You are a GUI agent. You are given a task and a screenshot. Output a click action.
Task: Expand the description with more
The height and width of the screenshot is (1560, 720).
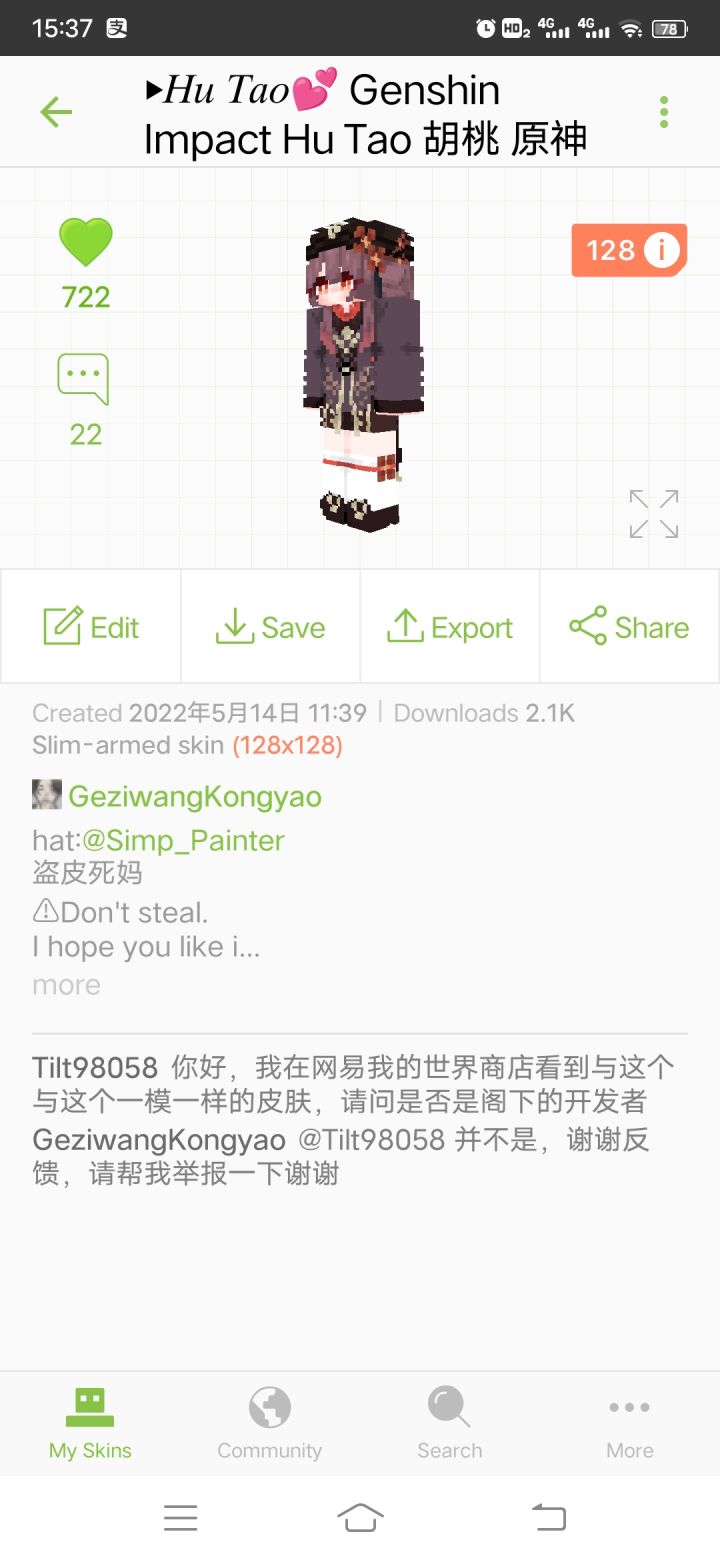click(x=66, y=985)
